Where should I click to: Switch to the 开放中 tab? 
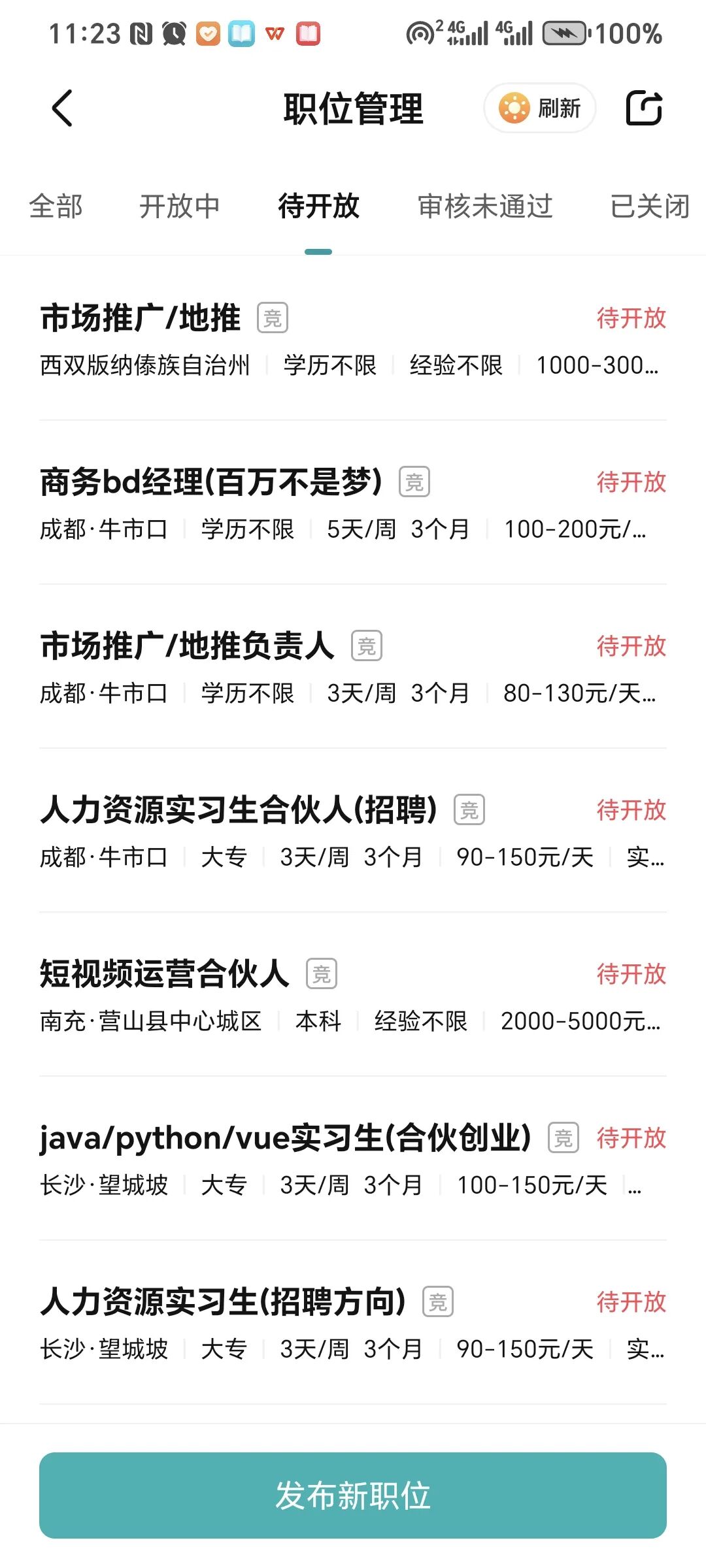tap(179, 206)
